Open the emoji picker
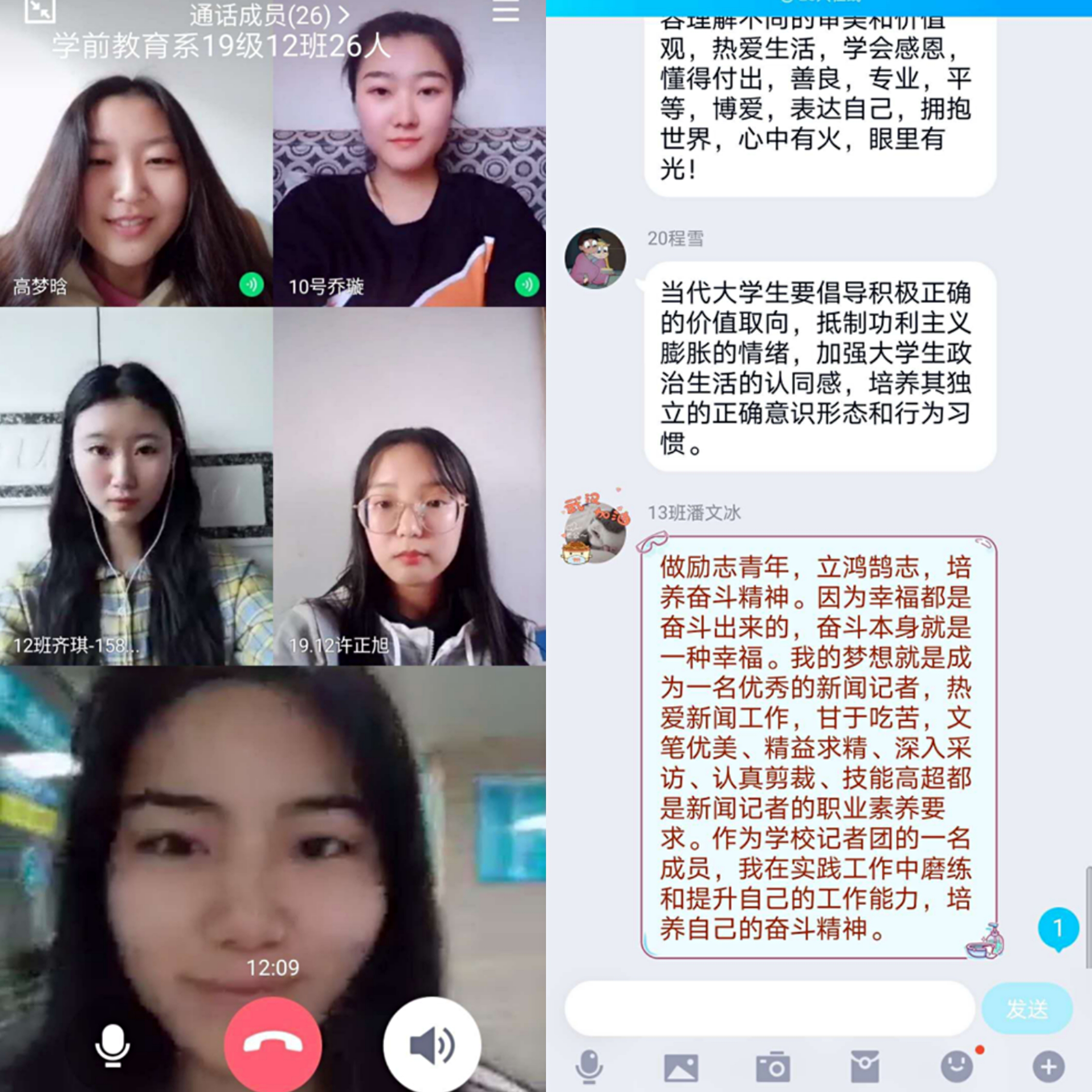This screenshot has height=1092, width=1092. [x=956, y=1066]
